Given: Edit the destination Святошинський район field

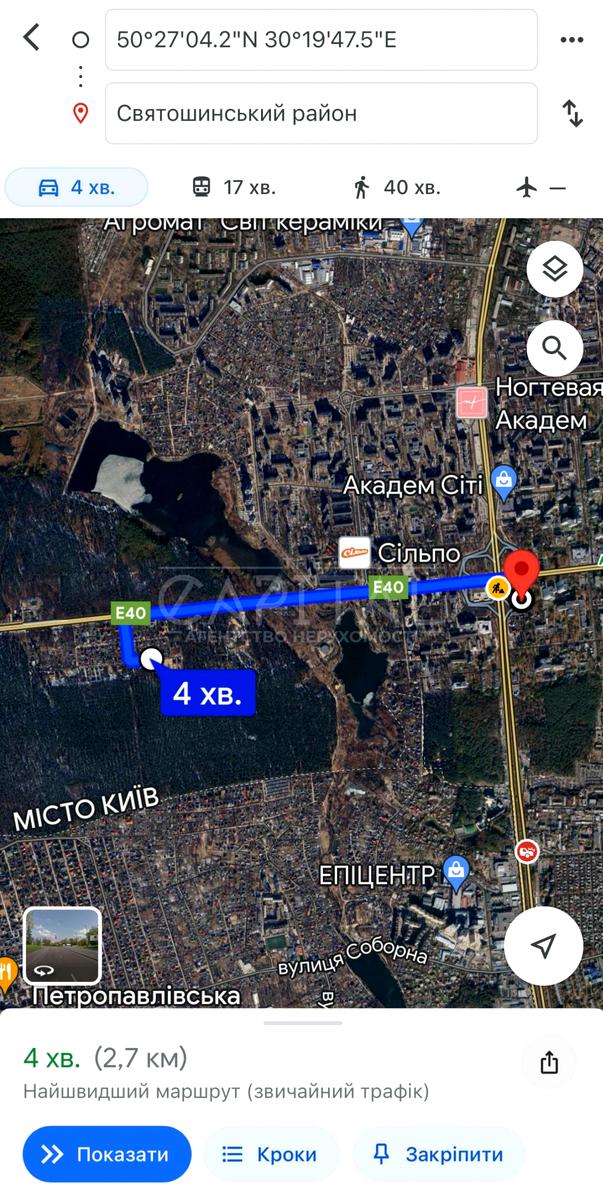Looking at the screenshot, I should coord(320,113).
